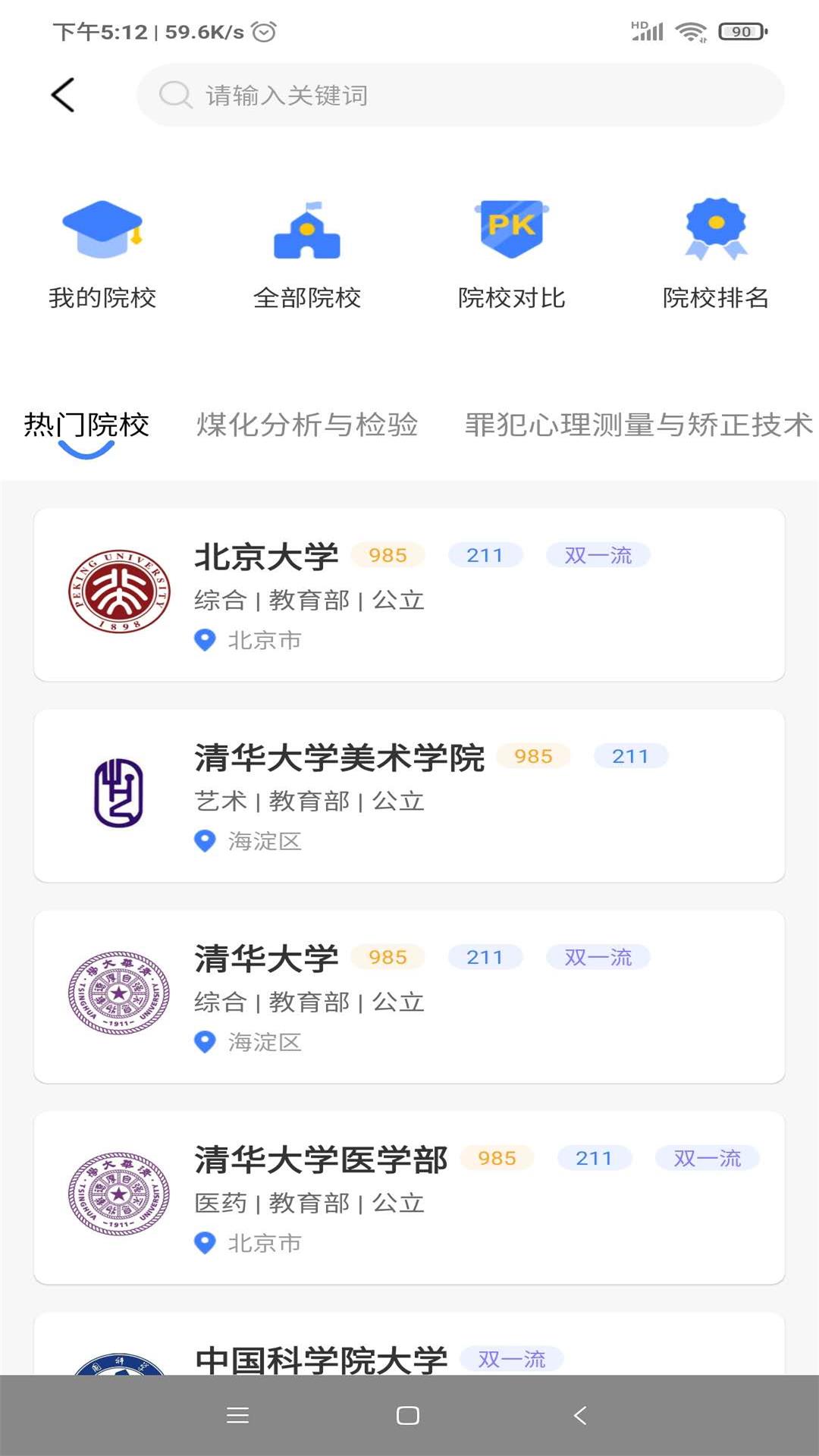Tap the system home button
Image resolution: width=819 pixels, height=1456 pixels.
coord(408,1416)
